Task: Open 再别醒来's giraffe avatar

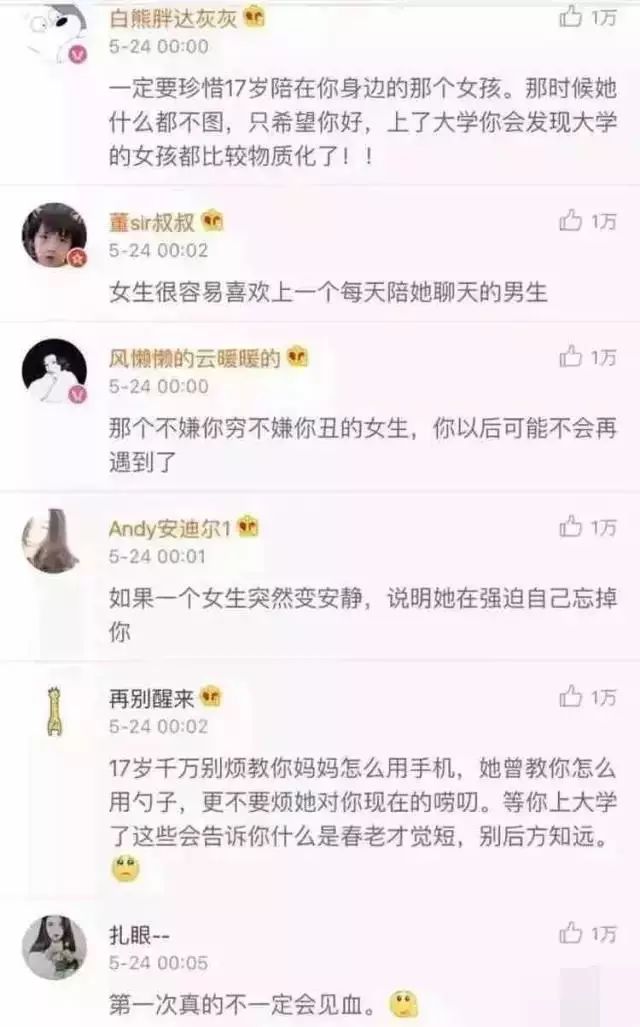Action: click(x=54, y=711)
